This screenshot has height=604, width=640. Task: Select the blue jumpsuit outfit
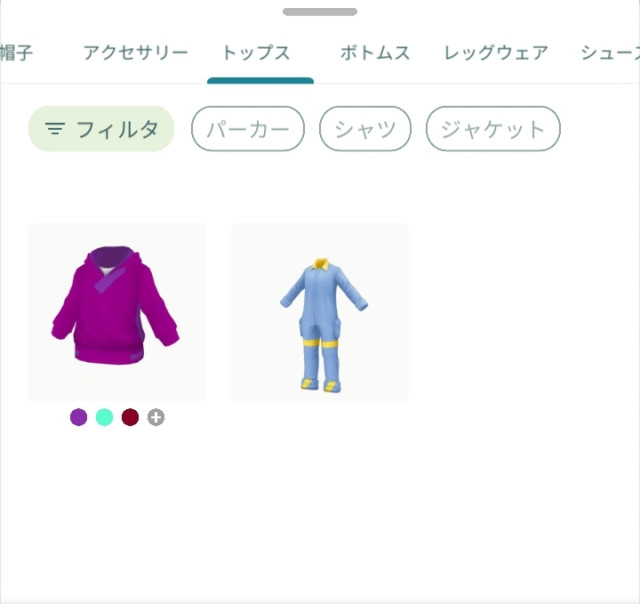[320, 311]
